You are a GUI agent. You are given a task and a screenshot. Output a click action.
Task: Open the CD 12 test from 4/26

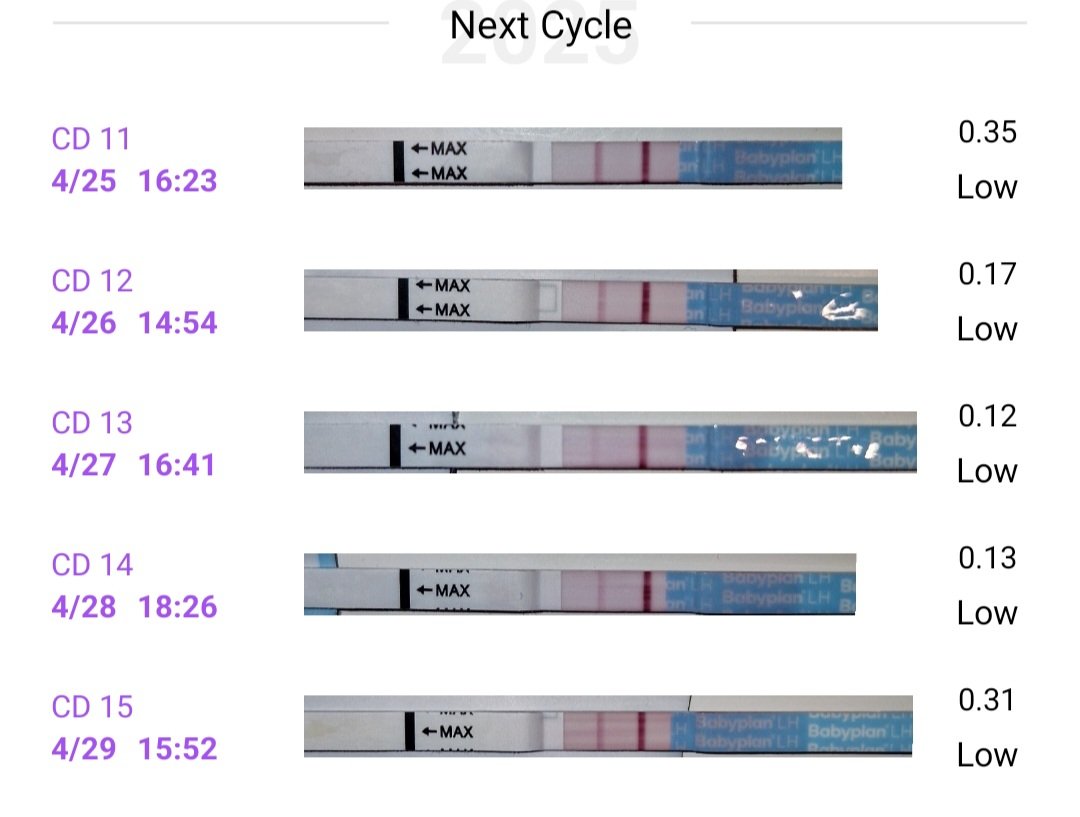click(x=590, y=301)
